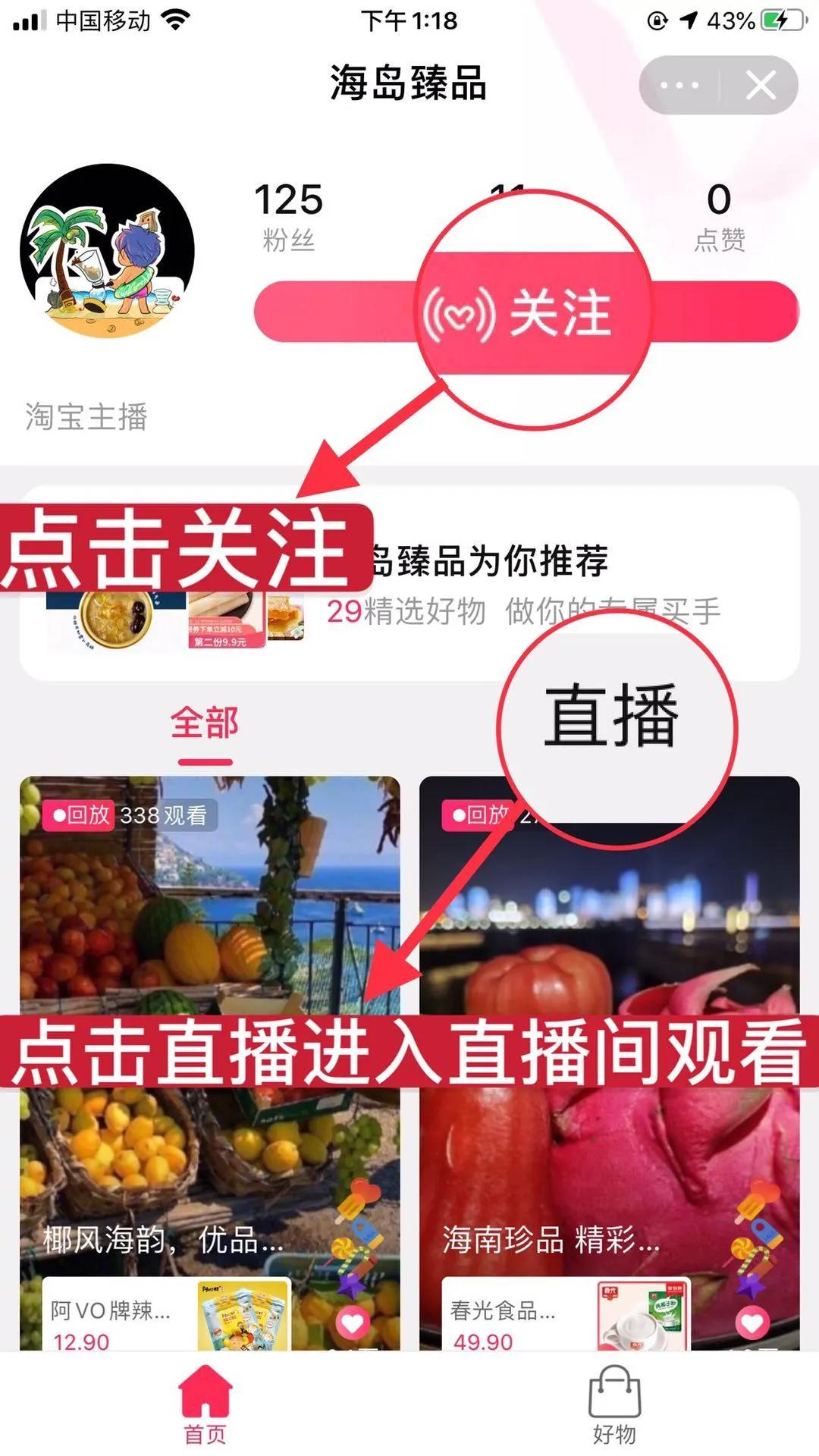Close the 海岛臻品 mini program
The height and width of the screenshot is (1456, 819).
pyautogui.click(x=760, y=85)
